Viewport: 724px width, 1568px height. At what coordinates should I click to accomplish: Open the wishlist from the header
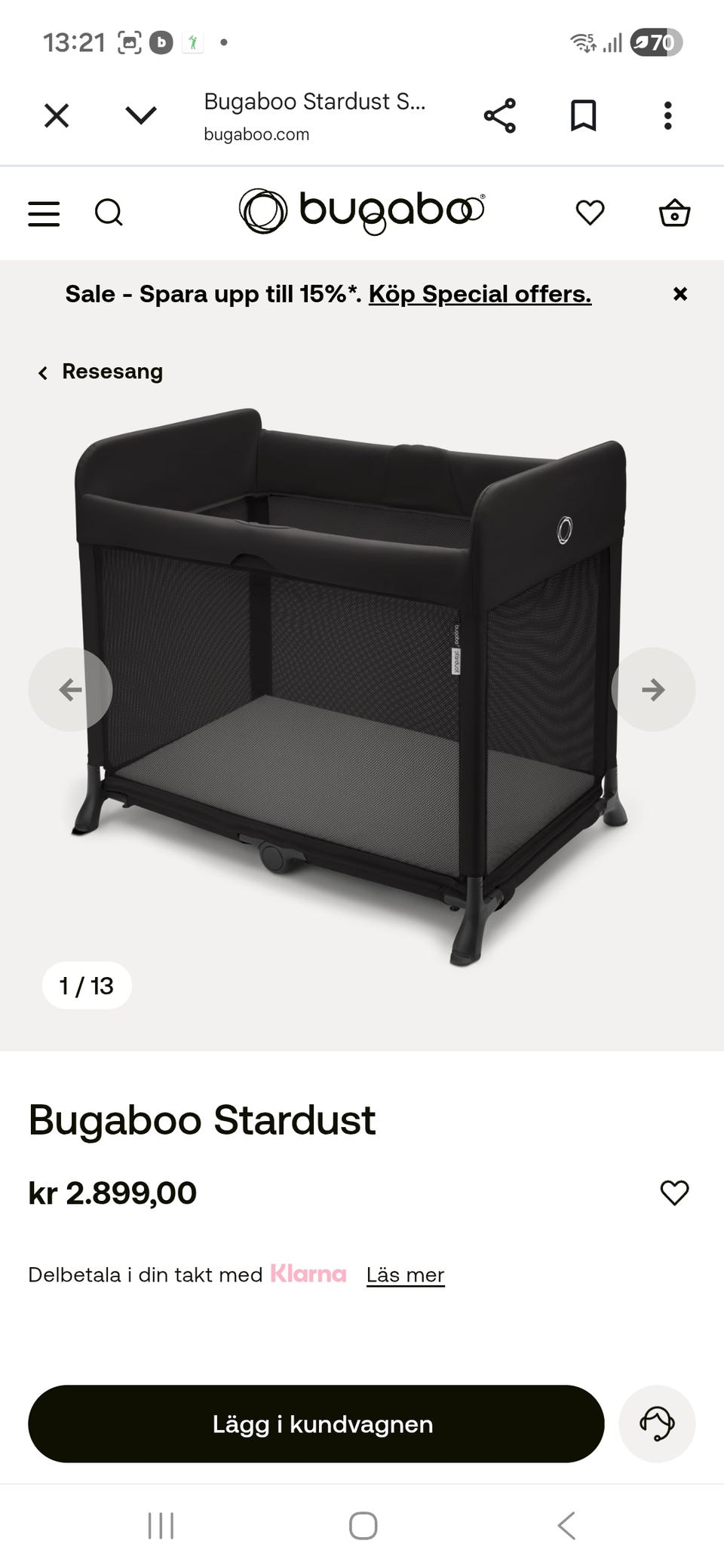coord(590,213)
